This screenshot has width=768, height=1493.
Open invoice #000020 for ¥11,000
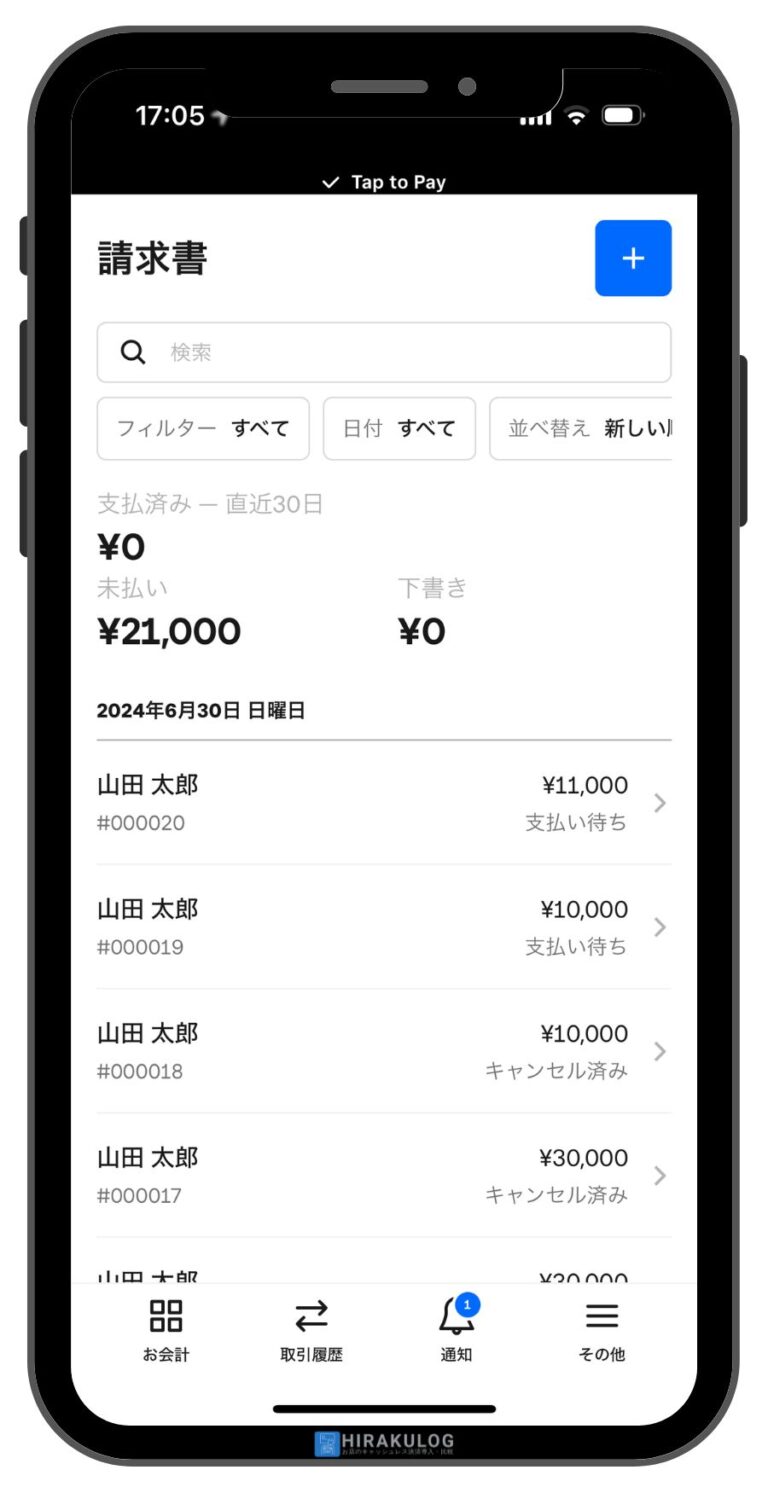click(x=384, y=803)
